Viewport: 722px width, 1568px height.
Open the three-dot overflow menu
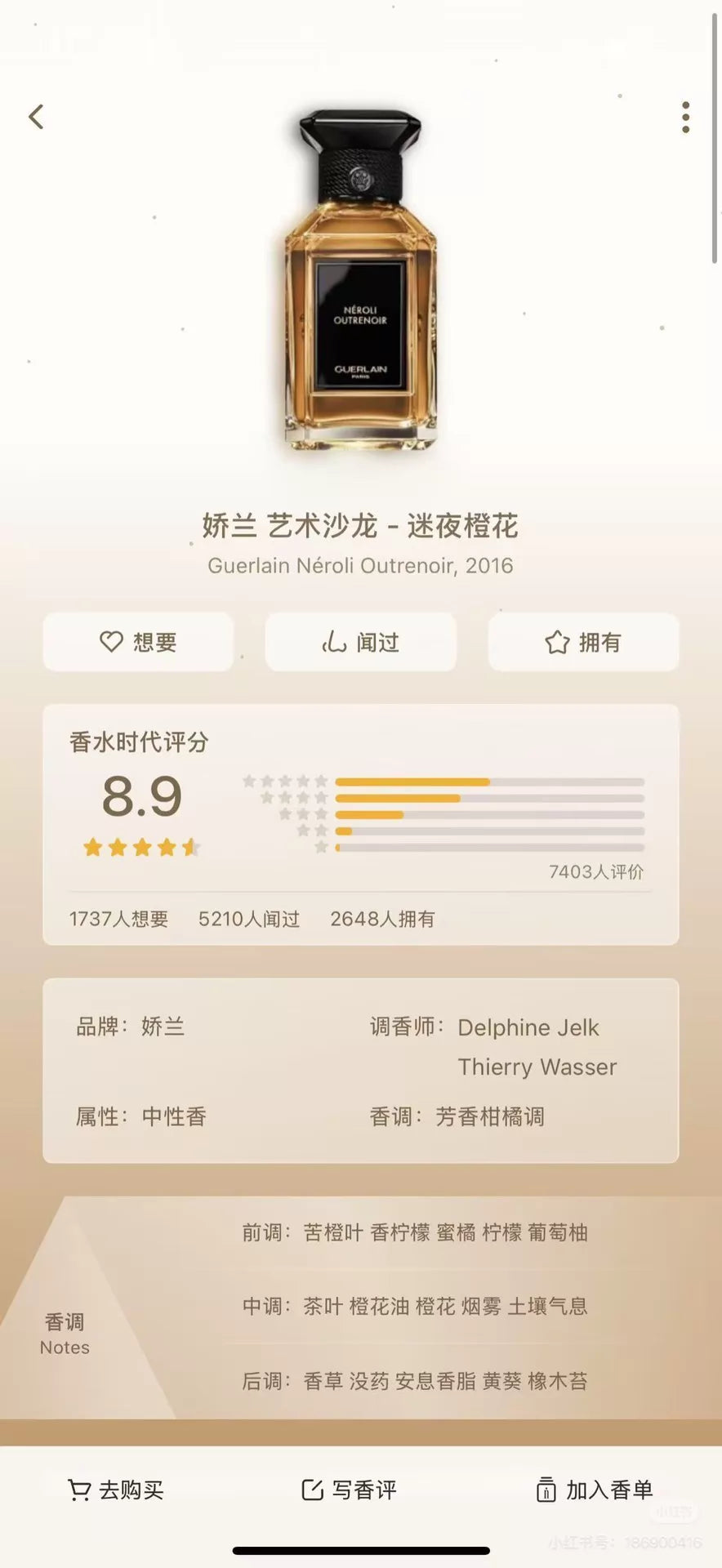pos(686,118)
